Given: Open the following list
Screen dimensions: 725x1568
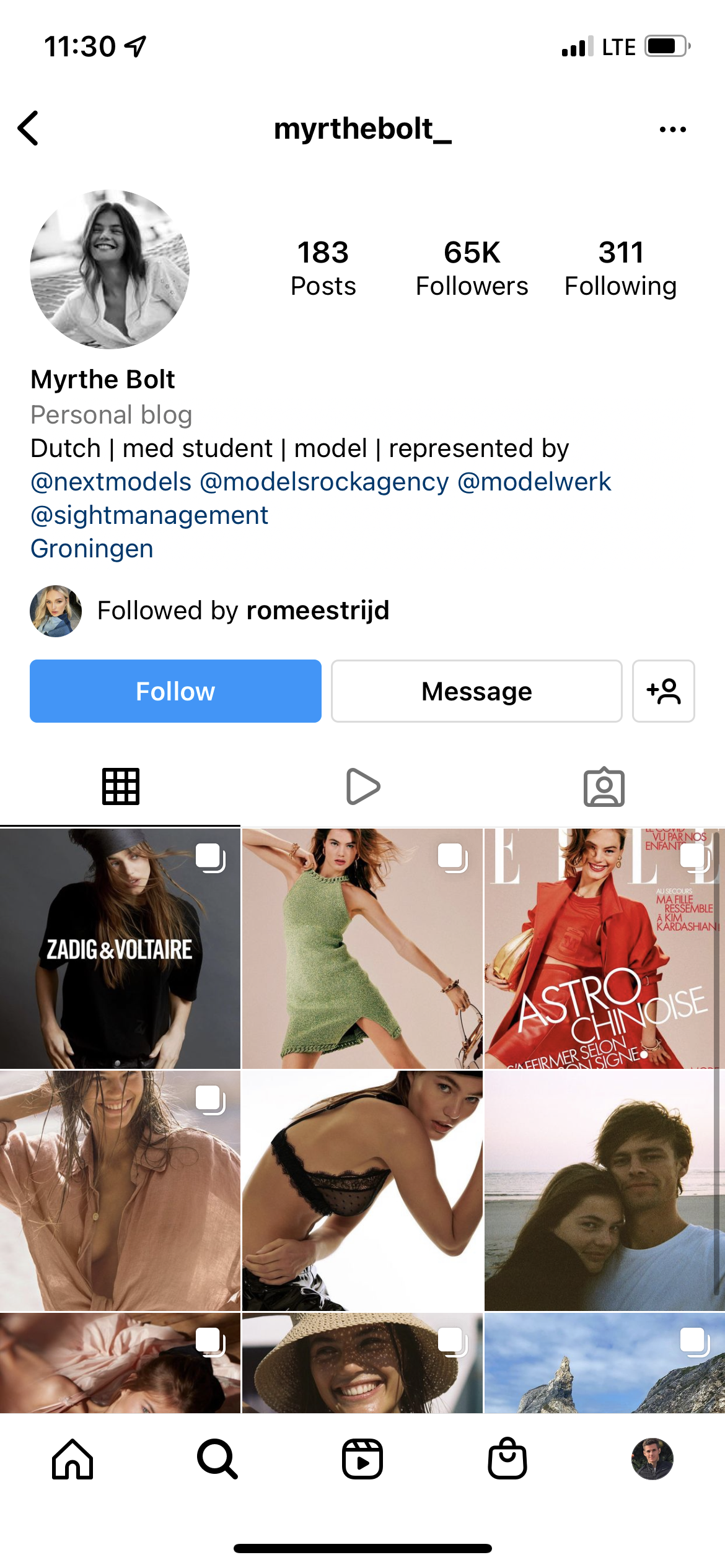Looking at the screenshot, I should tap(620, 269).
